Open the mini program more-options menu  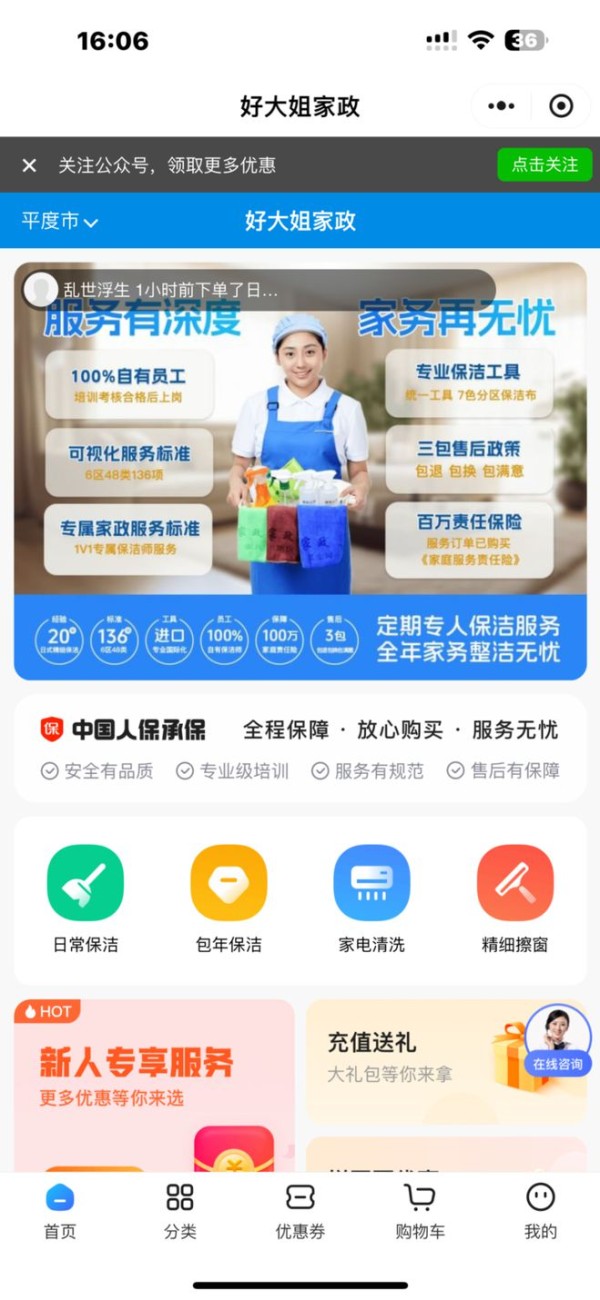(501, 106)
